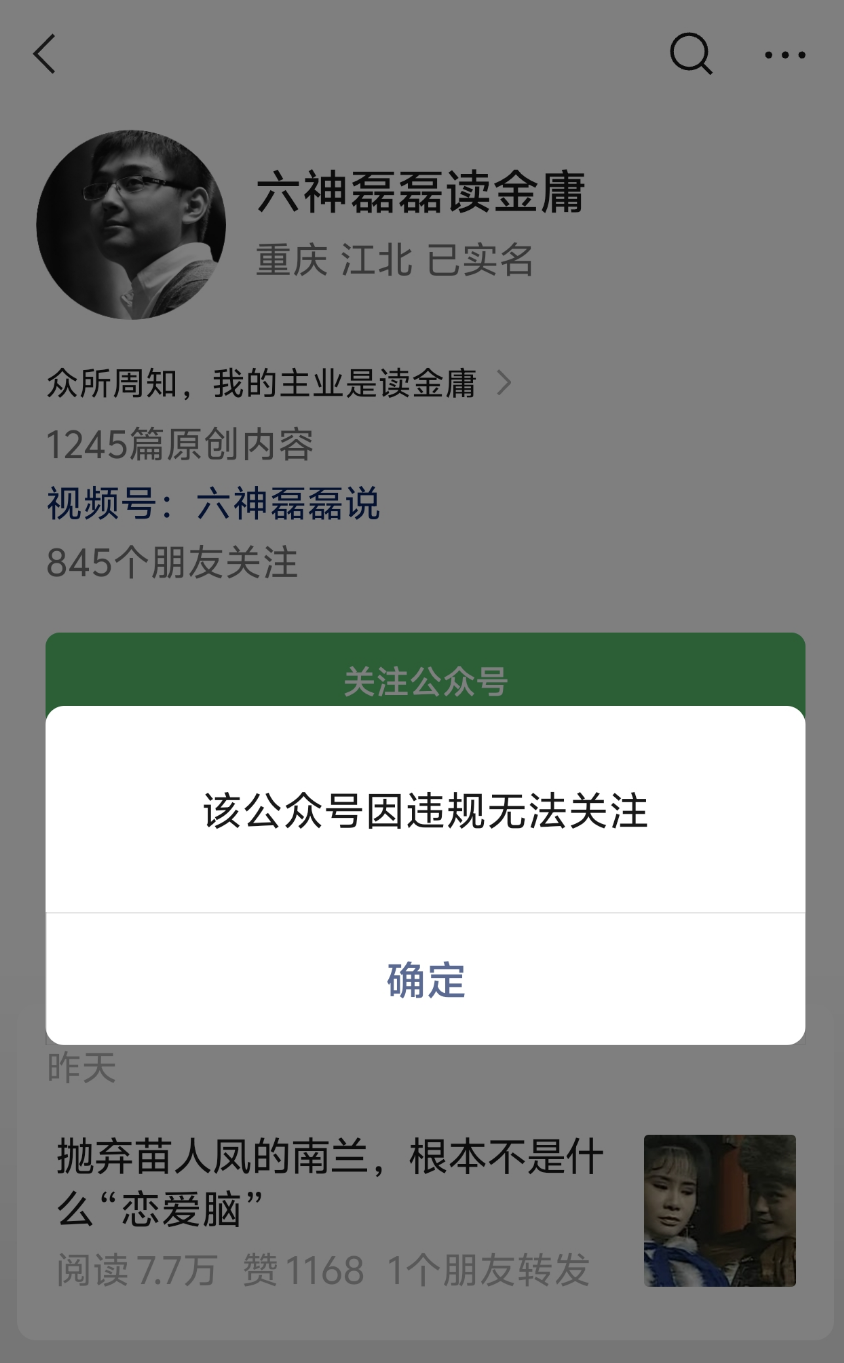This screenshot has width=844, height=1363.
Task: Open the 六神磊磊说 video channel link
Action: [288, 504]
